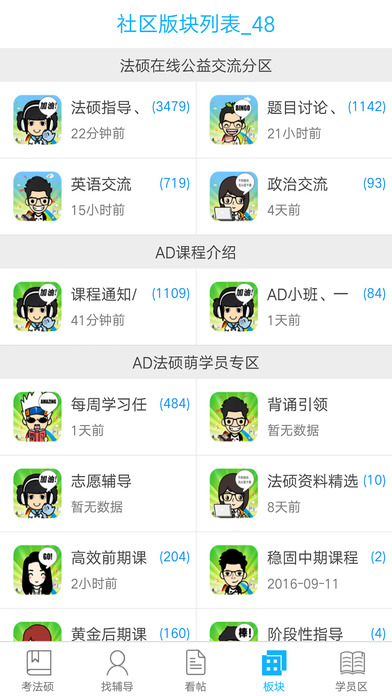The width and height of the screenshot is (392, 696).
Task: Select the 稳固中期课程 board
Action: pyautogui.click(x=294, y=570)
